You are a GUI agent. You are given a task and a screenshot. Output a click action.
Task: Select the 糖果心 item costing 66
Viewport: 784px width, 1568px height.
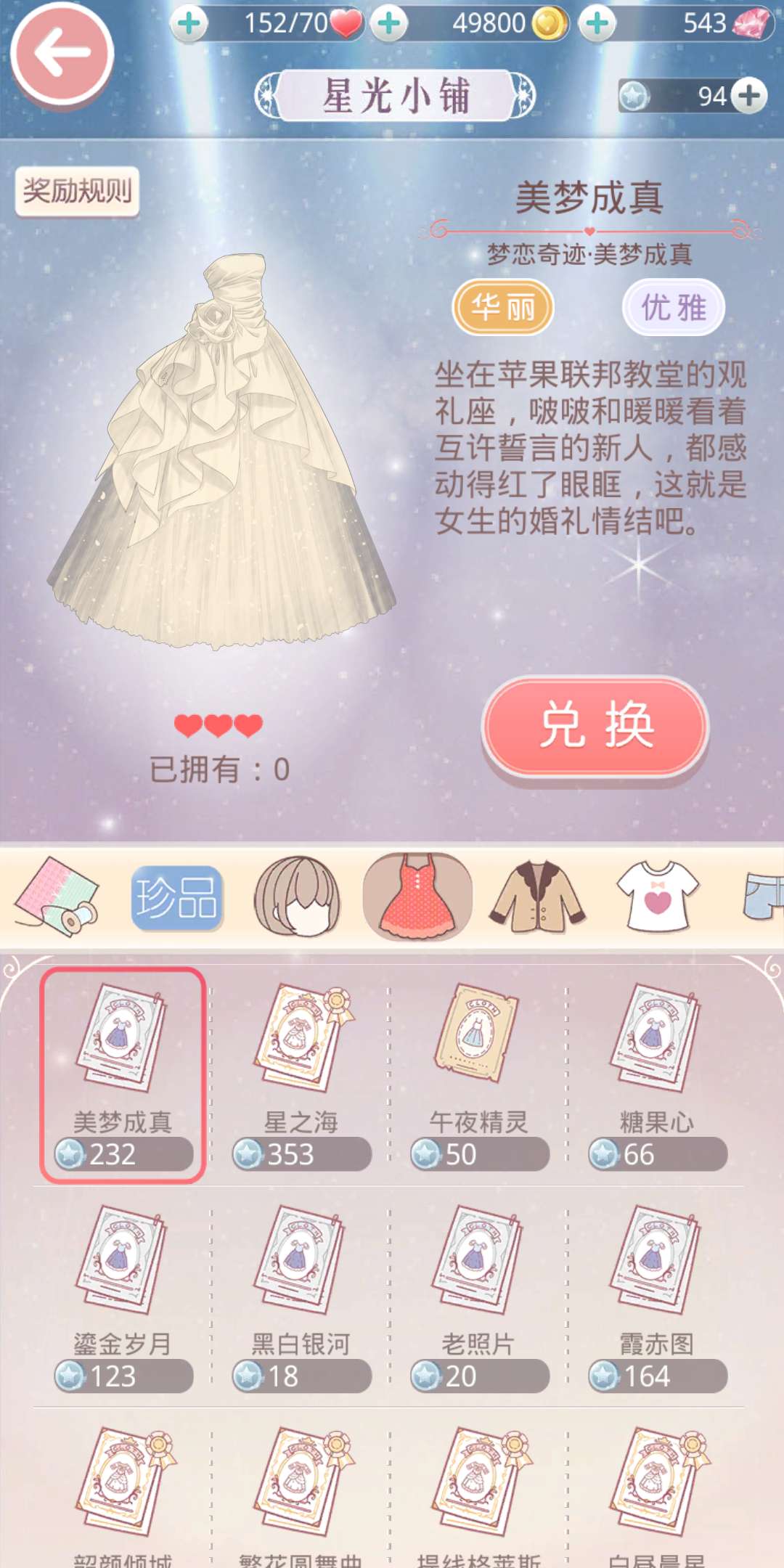(657, 1074)
